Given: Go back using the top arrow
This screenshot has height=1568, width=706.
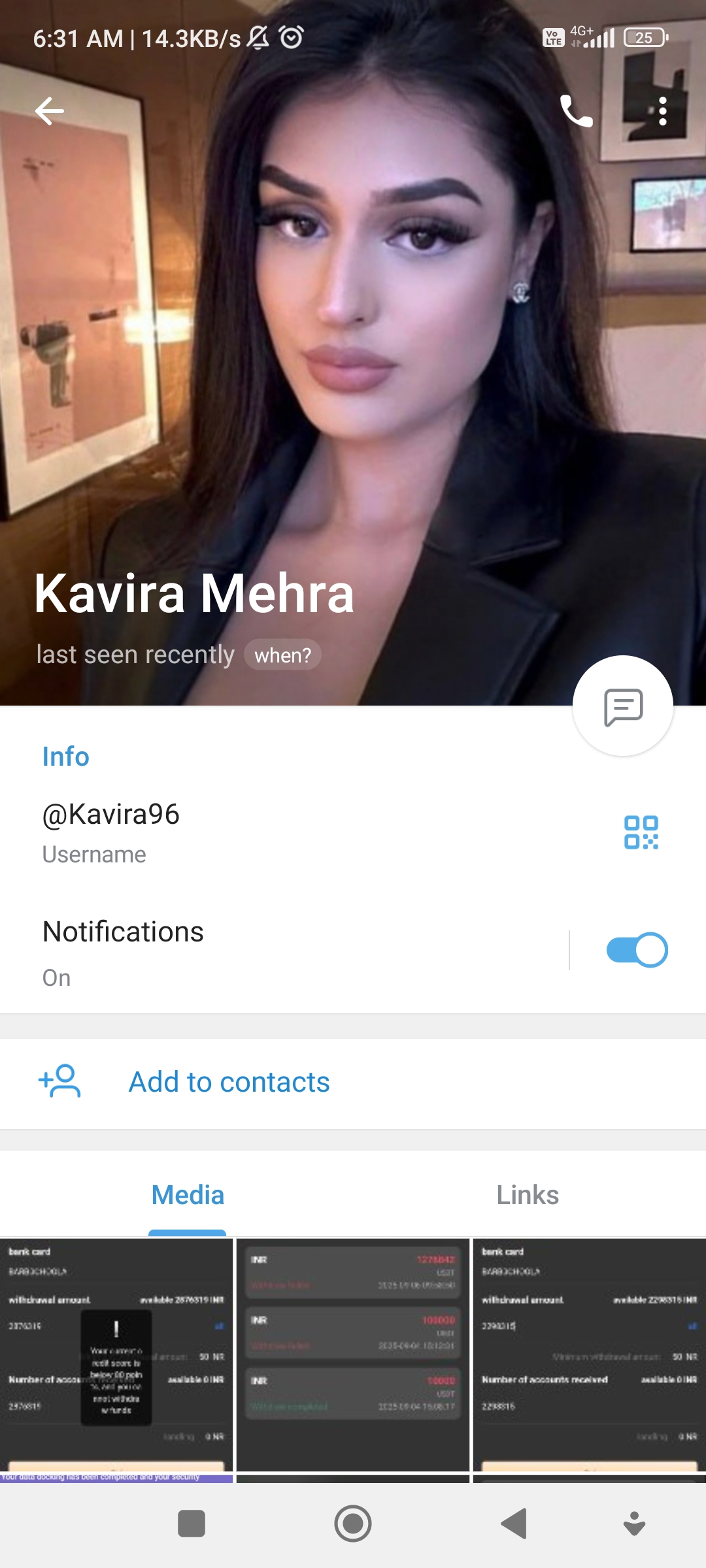Looking at the screenshot, I should (50, 111).
